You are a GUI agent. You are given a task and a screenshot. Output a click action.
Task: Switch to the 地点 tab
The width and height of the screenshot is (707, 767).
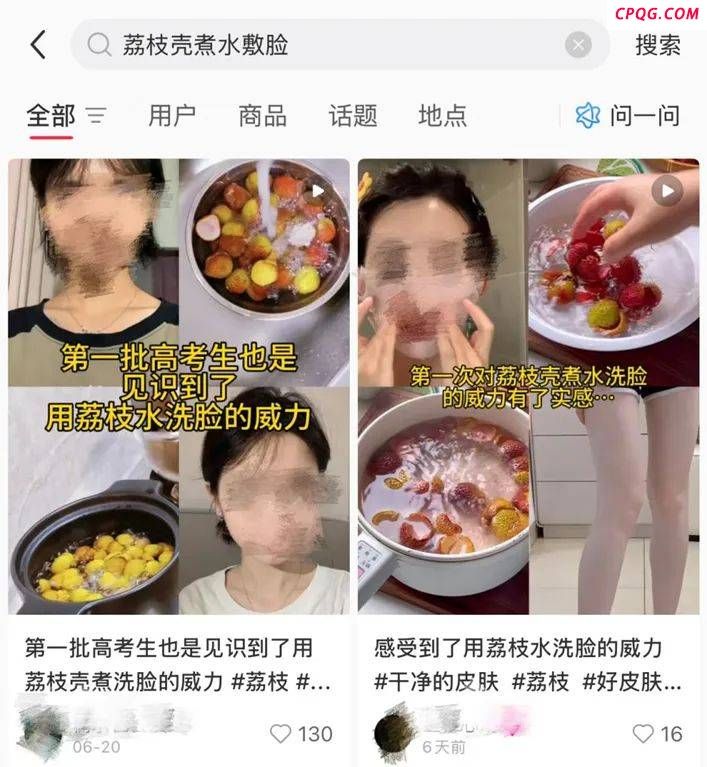point(442,115)
